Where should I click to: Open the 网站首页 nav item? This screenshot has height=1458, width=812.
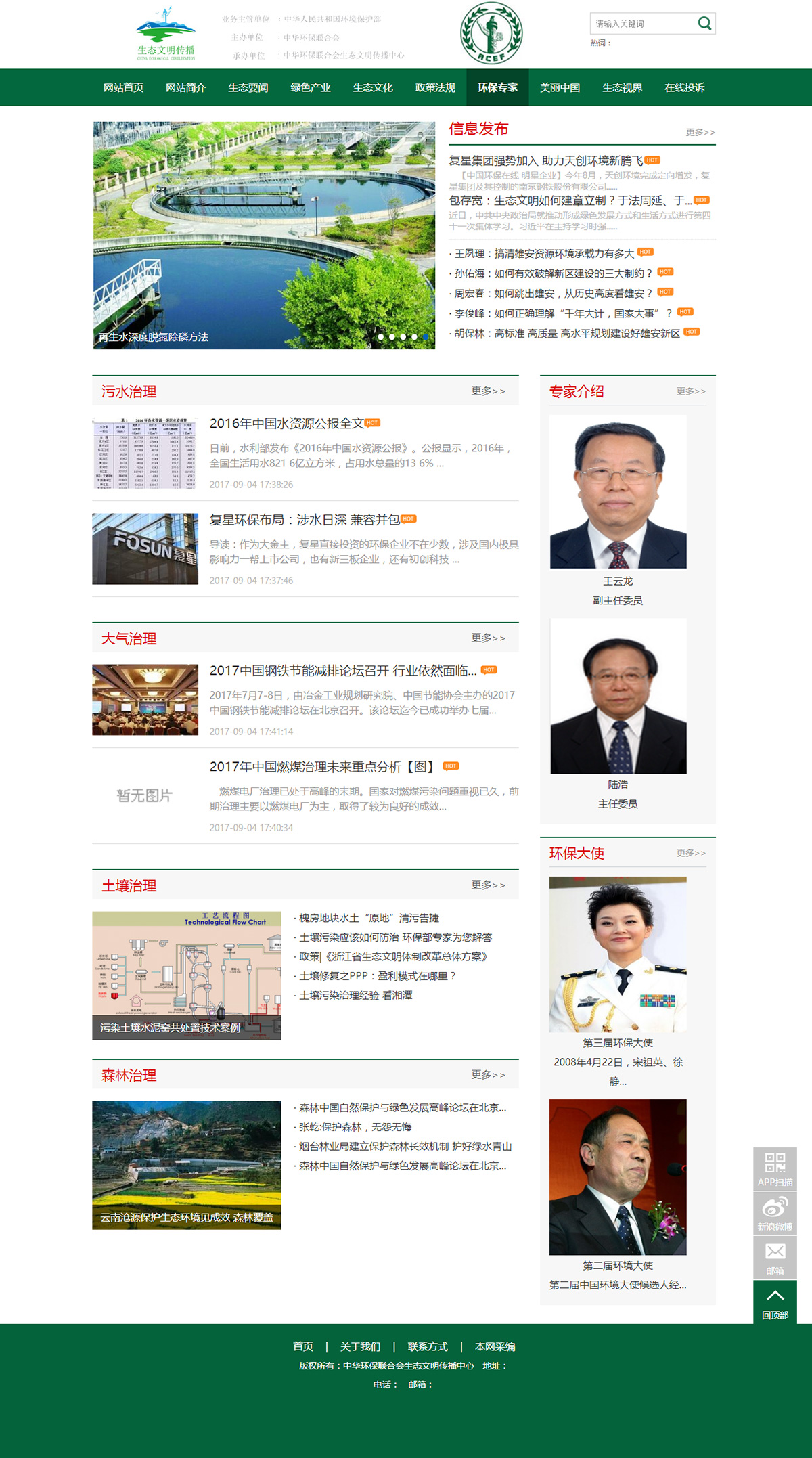(x=123, y=88)
